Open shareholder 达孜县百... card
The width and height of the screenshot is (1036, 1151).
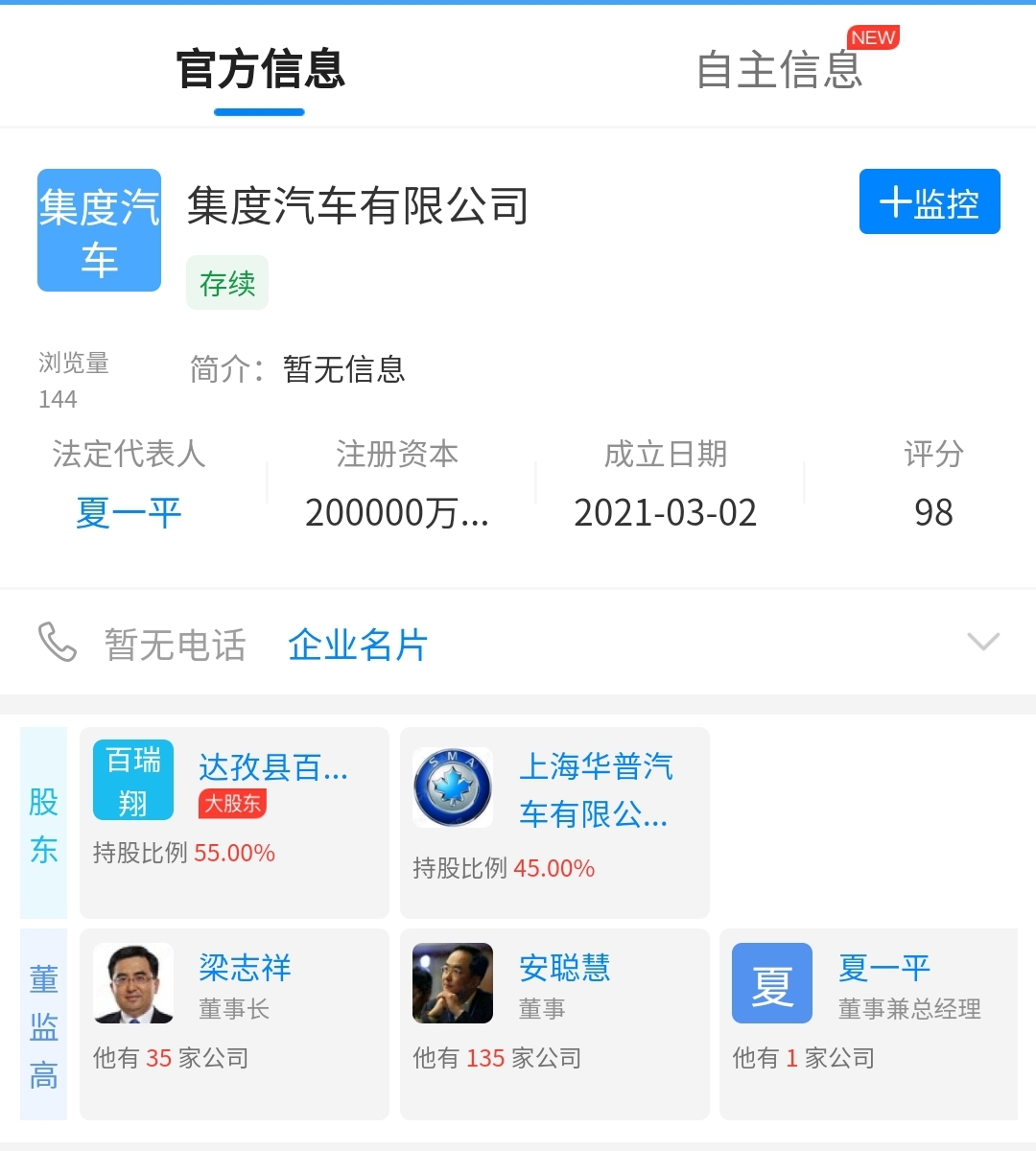(234, 822)
